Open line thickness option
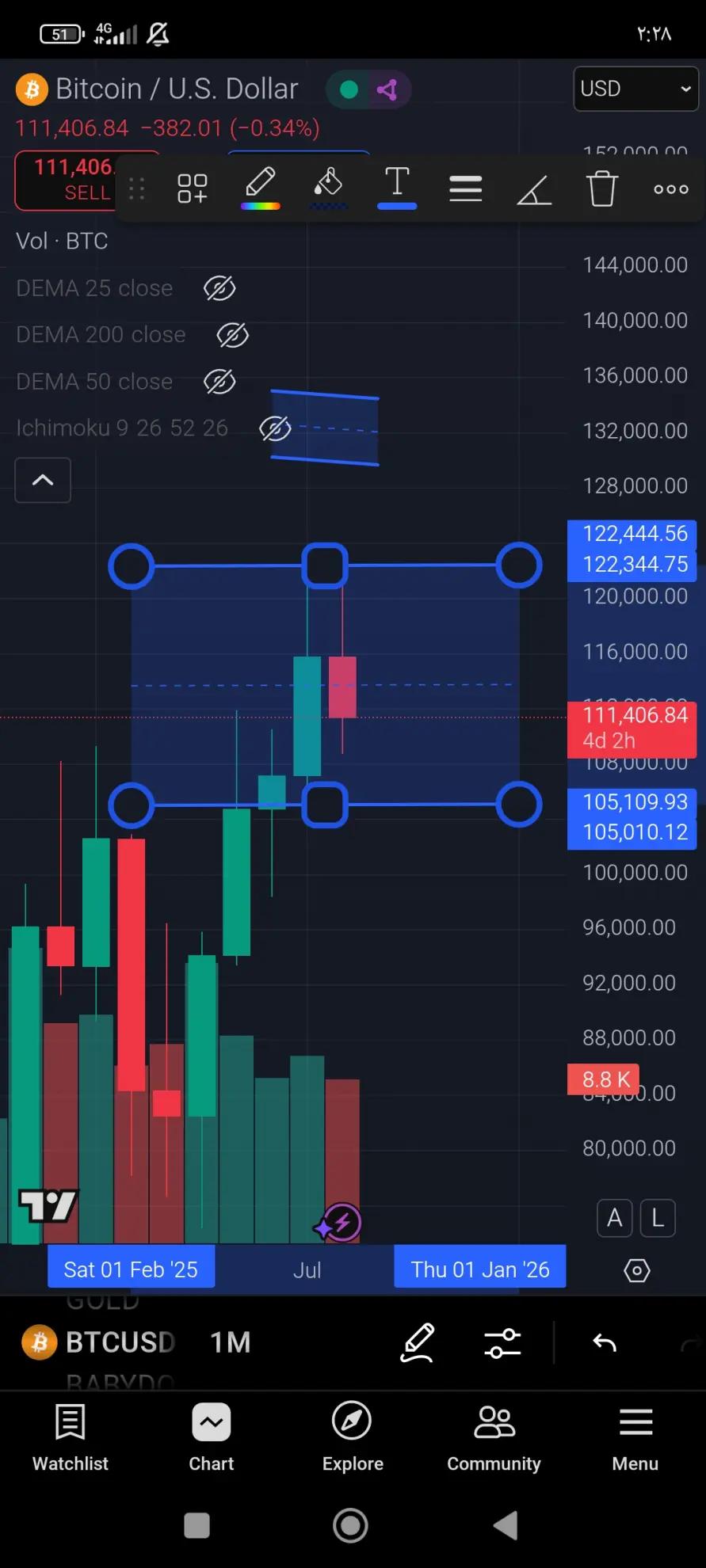 (x=465, y=188)
